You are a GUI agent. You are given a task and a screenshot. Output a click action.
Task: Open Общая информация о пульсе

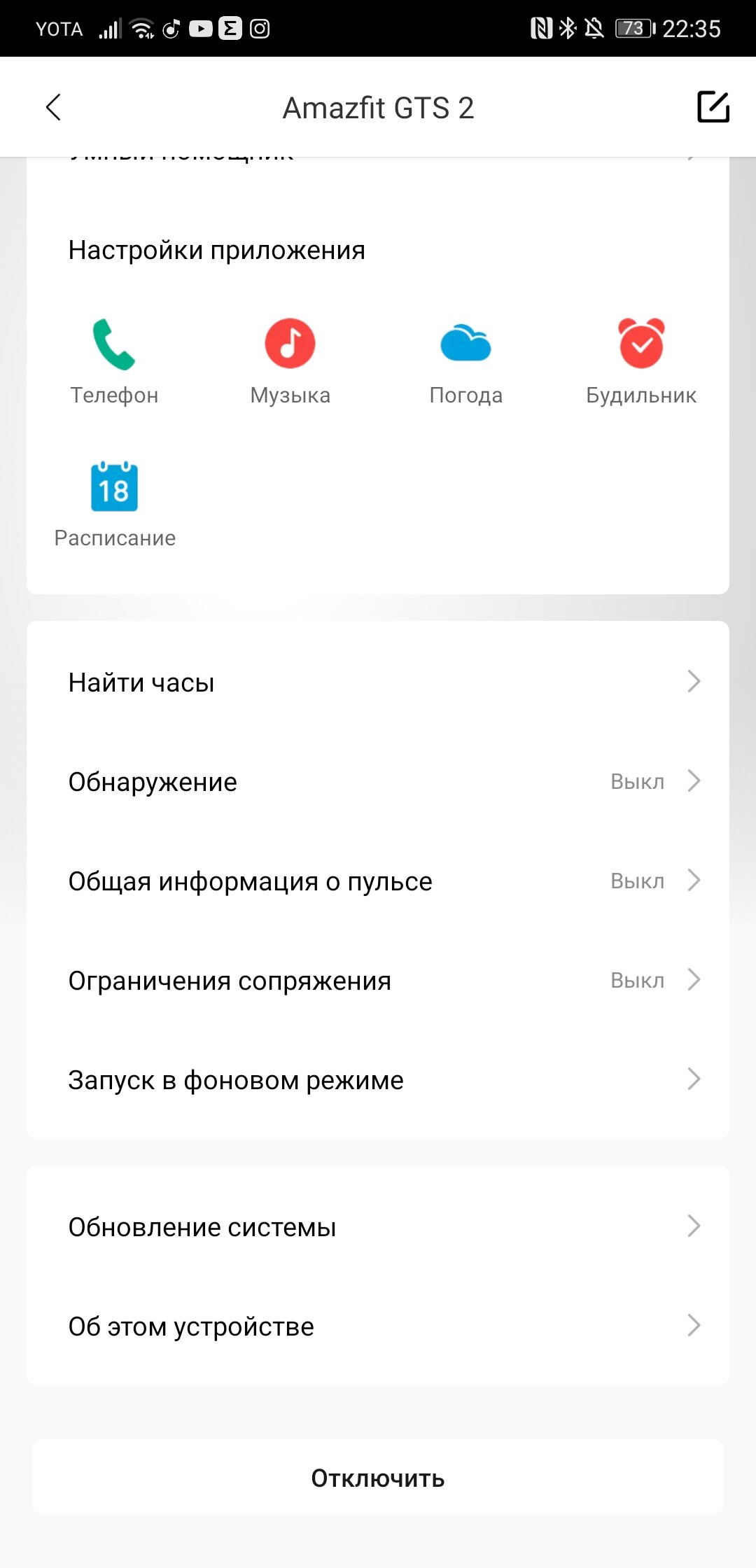[x=378, y=881]
